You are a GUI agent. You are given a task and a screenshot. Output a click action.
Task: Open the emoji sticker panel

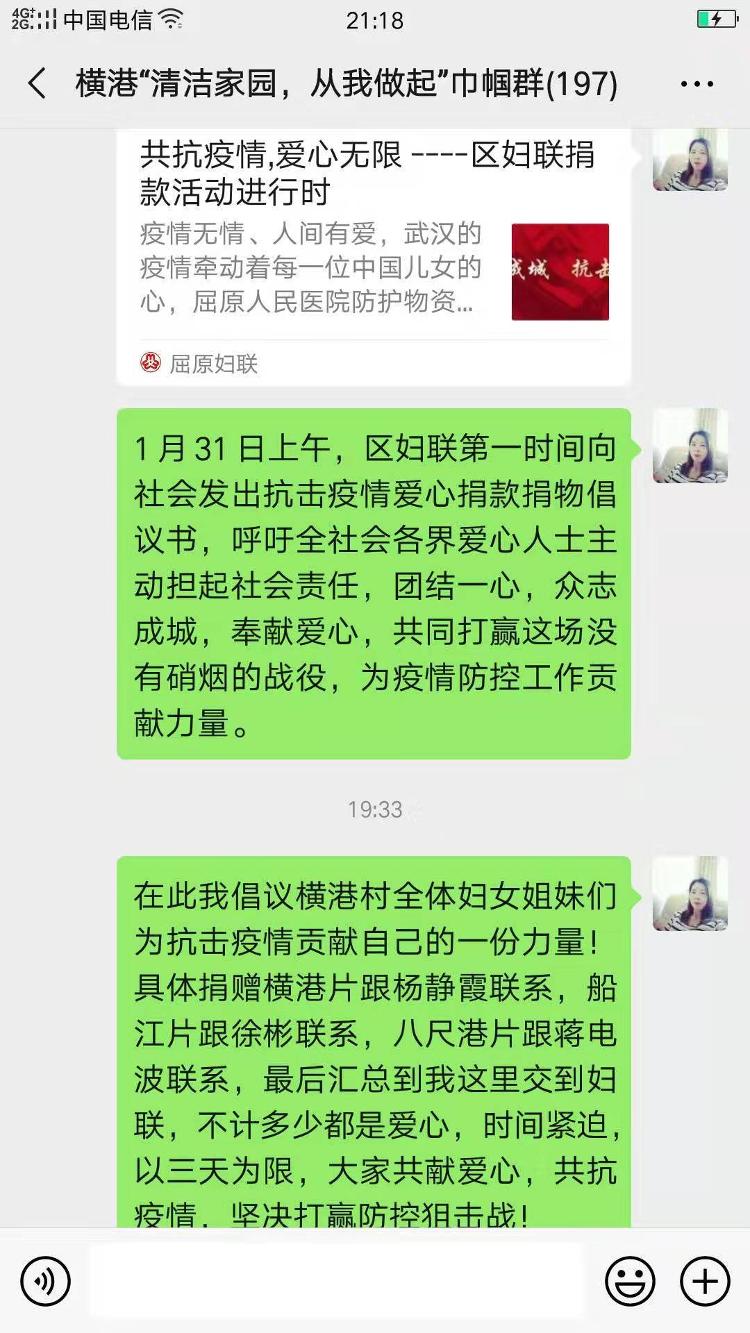[x=630, y=1281]
